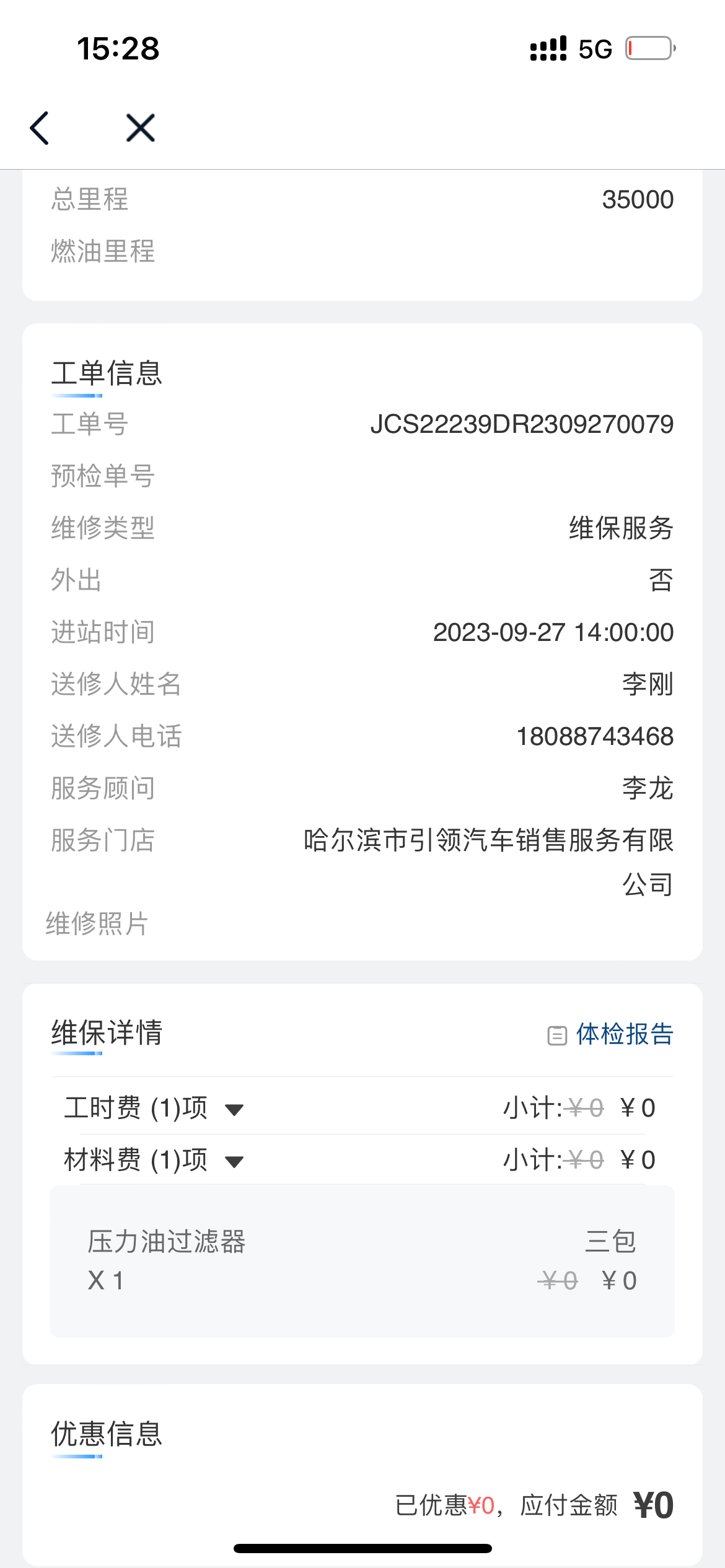Close the page with the X icon
Viewport: 725px width, 1568px height.
[141, 128]
